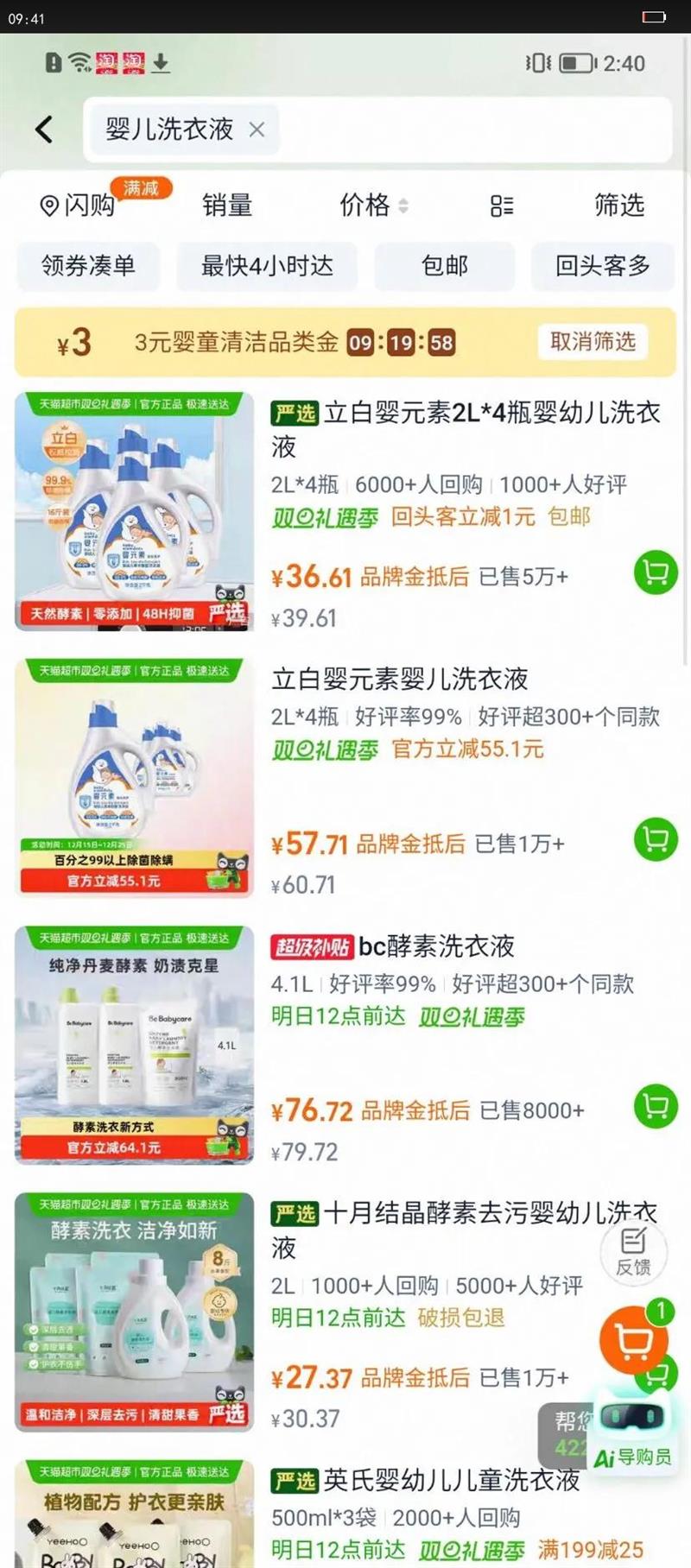
Task: Tap 取消筛选 on the coupon banner
Action: [x=593, y=342]
